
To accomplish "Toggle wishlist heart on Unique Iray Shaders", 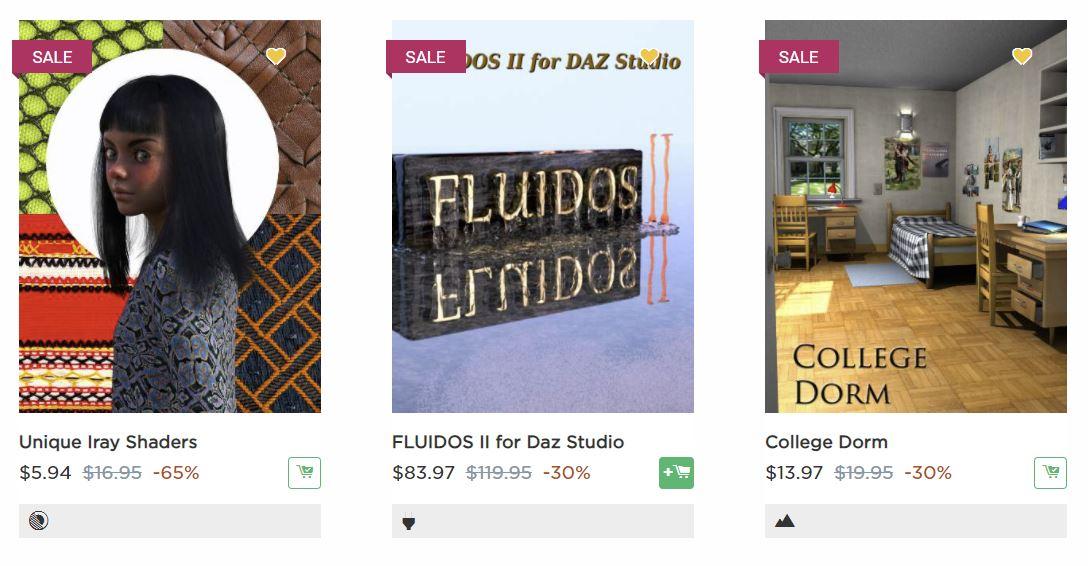I will coord(276,57).
